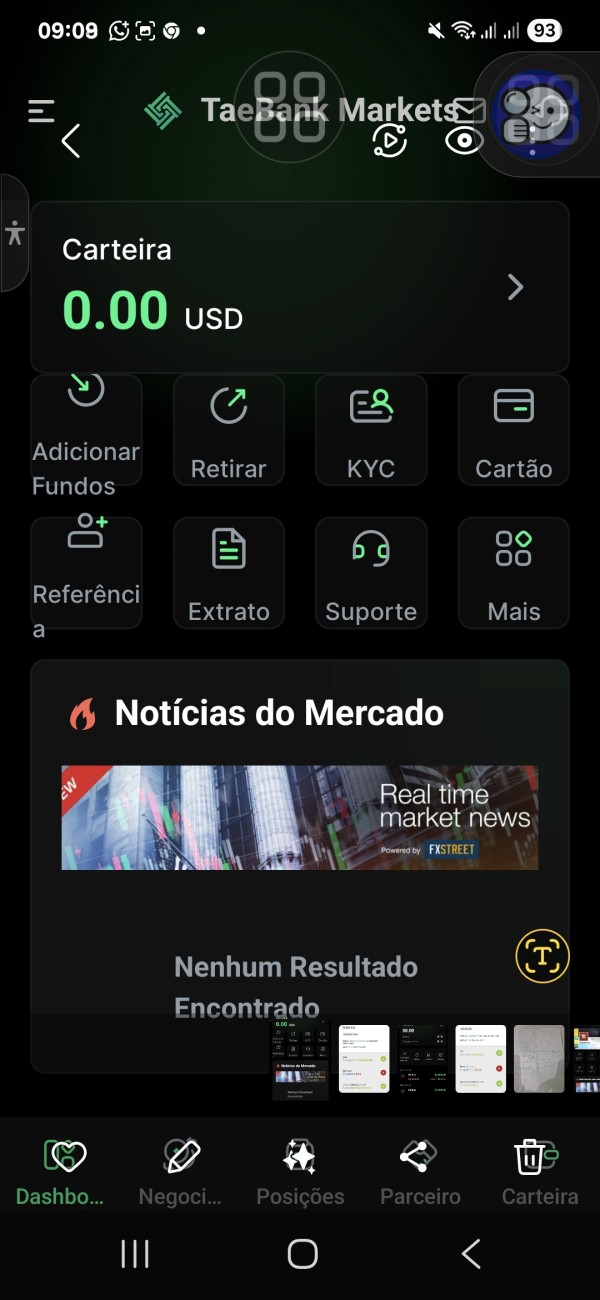The height and width of the screenshot is (1300, 600).
Task: Show Mais options
Action: pos(514,574)
